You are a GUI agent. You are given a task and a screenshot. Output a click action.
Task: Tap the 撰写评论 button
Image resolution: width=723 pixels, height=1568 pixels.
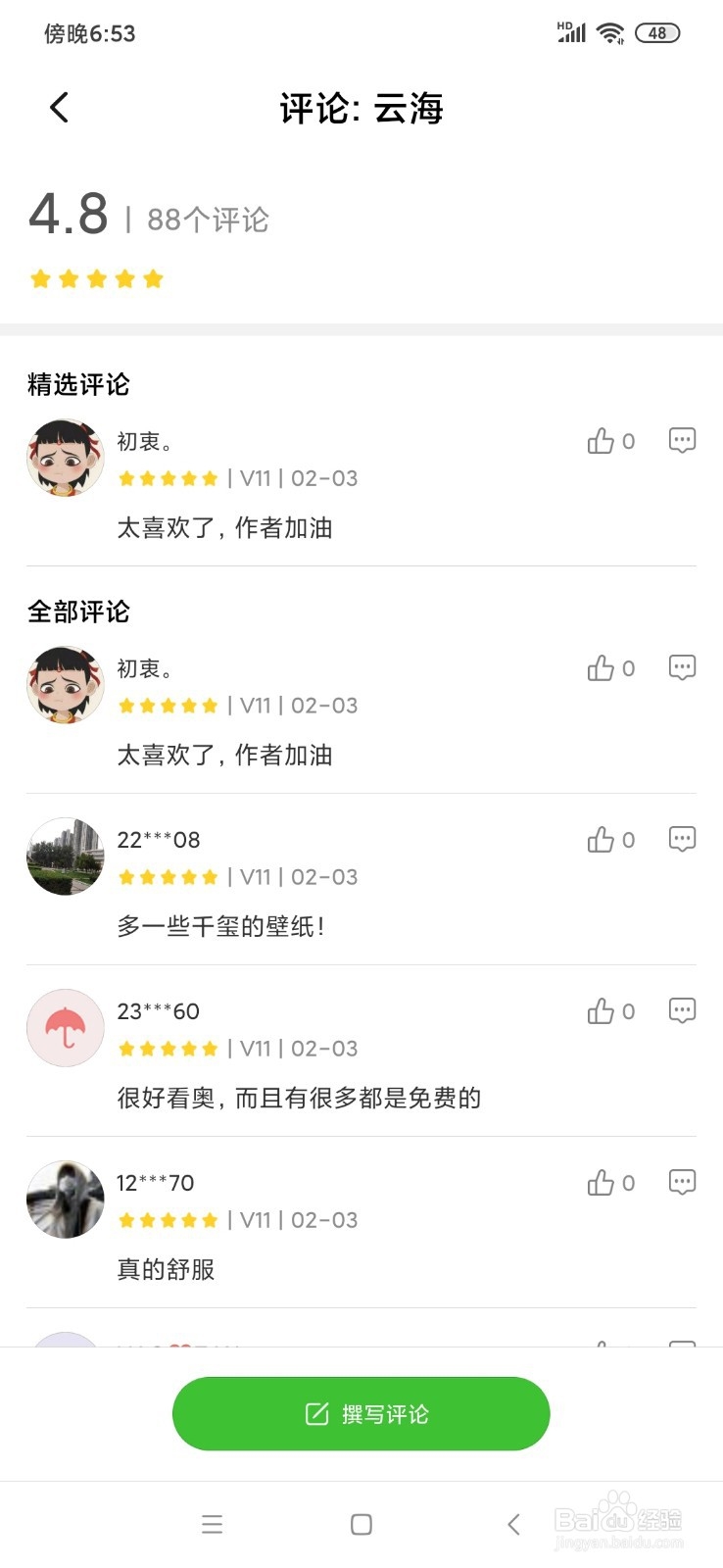click(x=361, y=1413)
